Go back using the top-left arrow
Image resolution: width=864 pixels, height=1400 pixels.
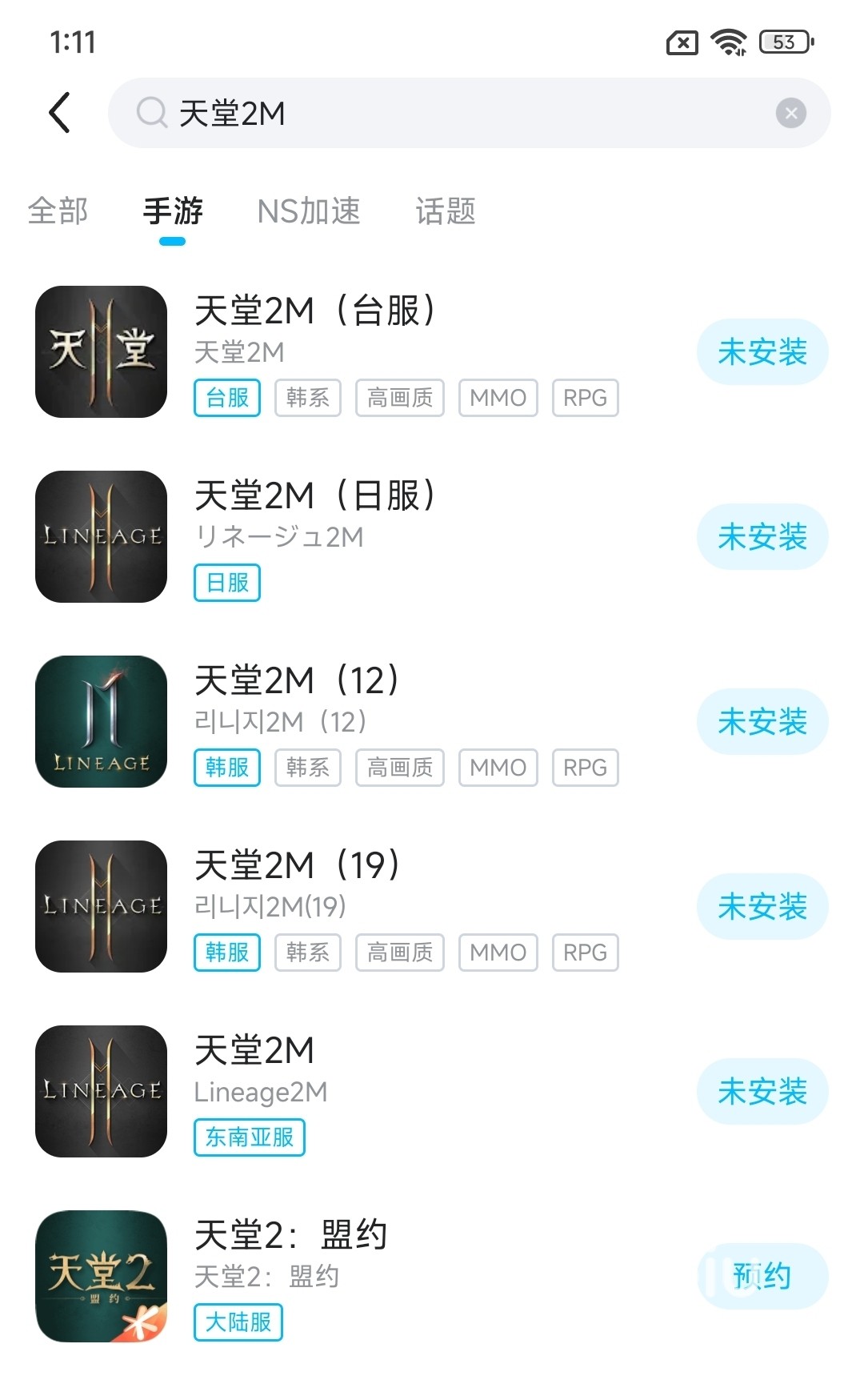[60, 113]
